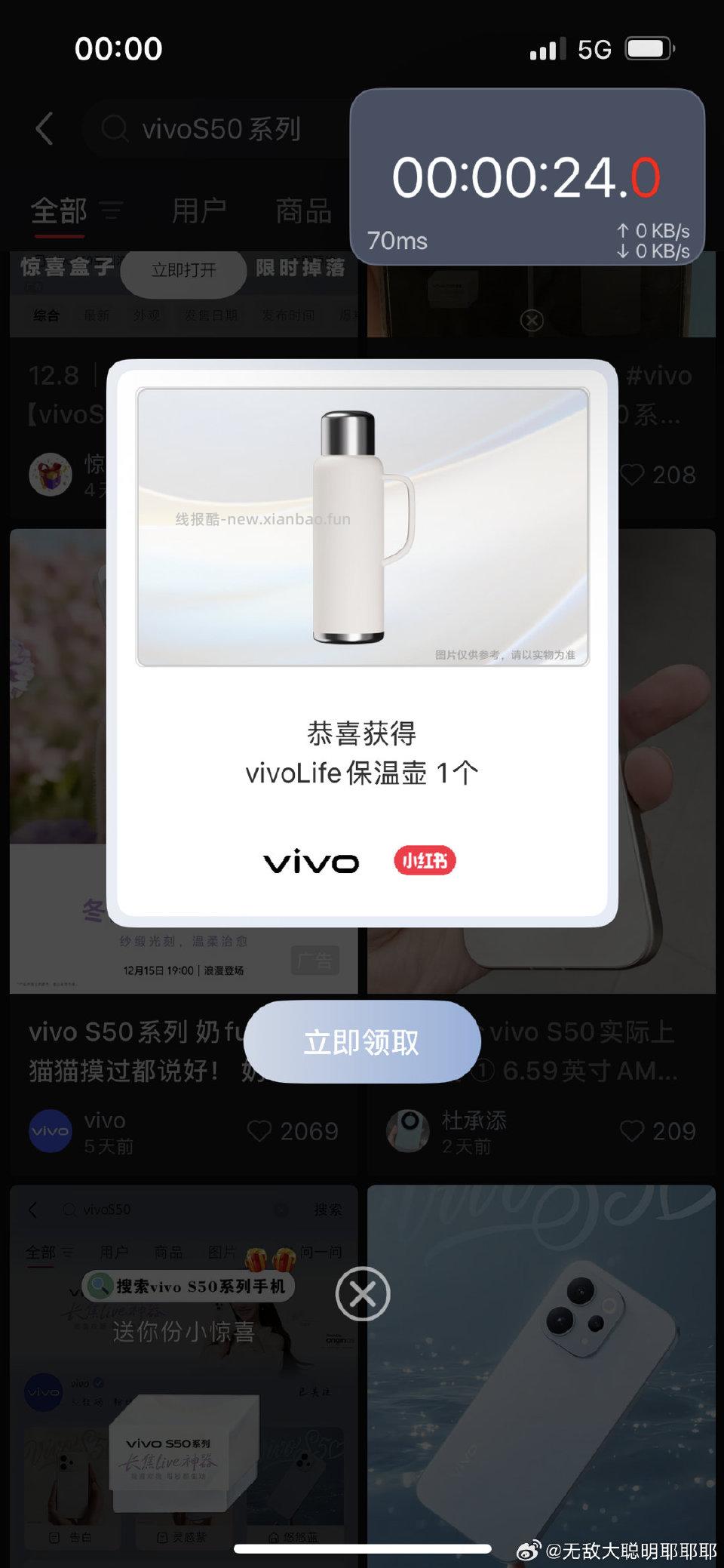This screenshot has width=724, height=1568.
Task: Tap the 立即打开 open button
Action: (182, 272)
